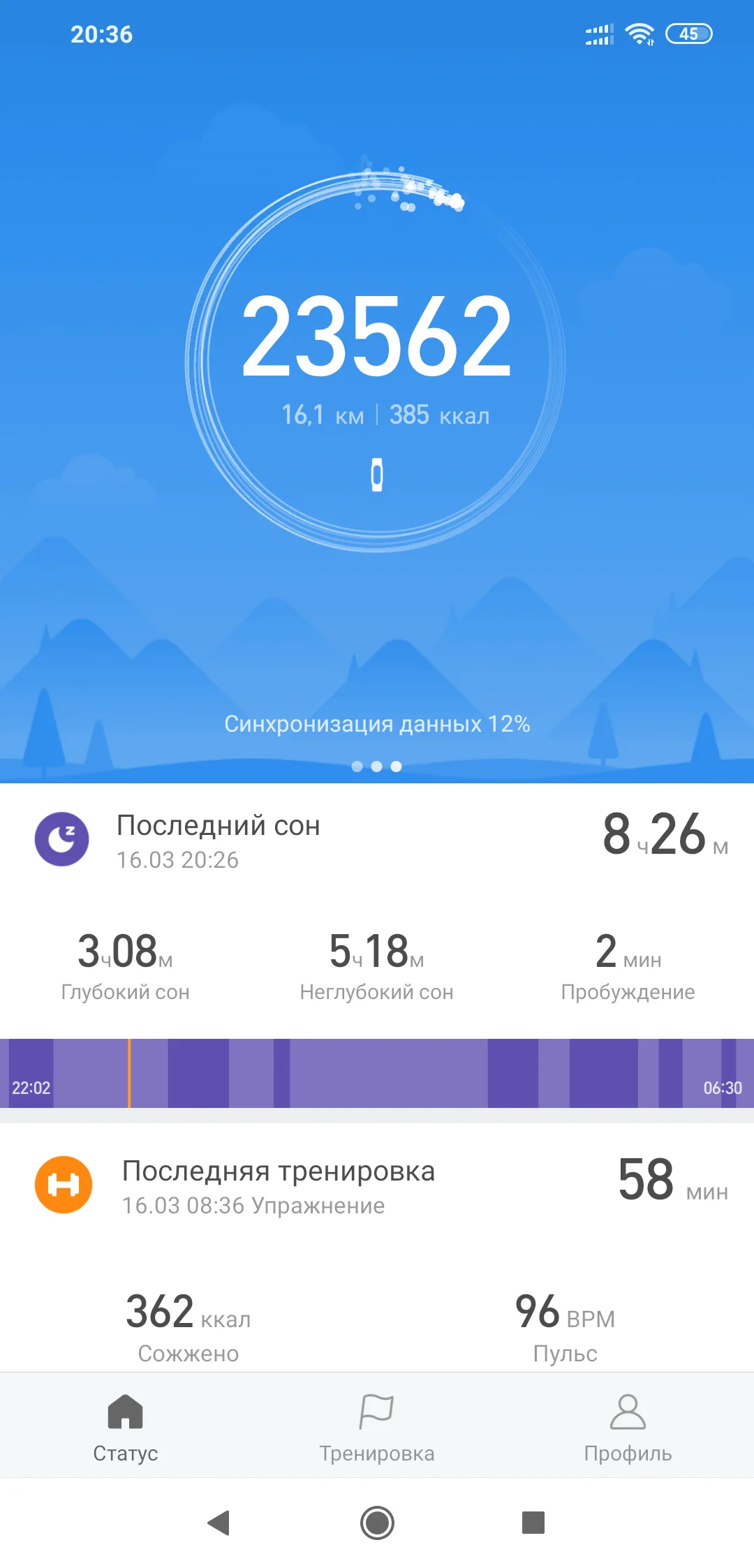
Task: Open the Последняя тренировка workout details
Action: pos(279,1181)
